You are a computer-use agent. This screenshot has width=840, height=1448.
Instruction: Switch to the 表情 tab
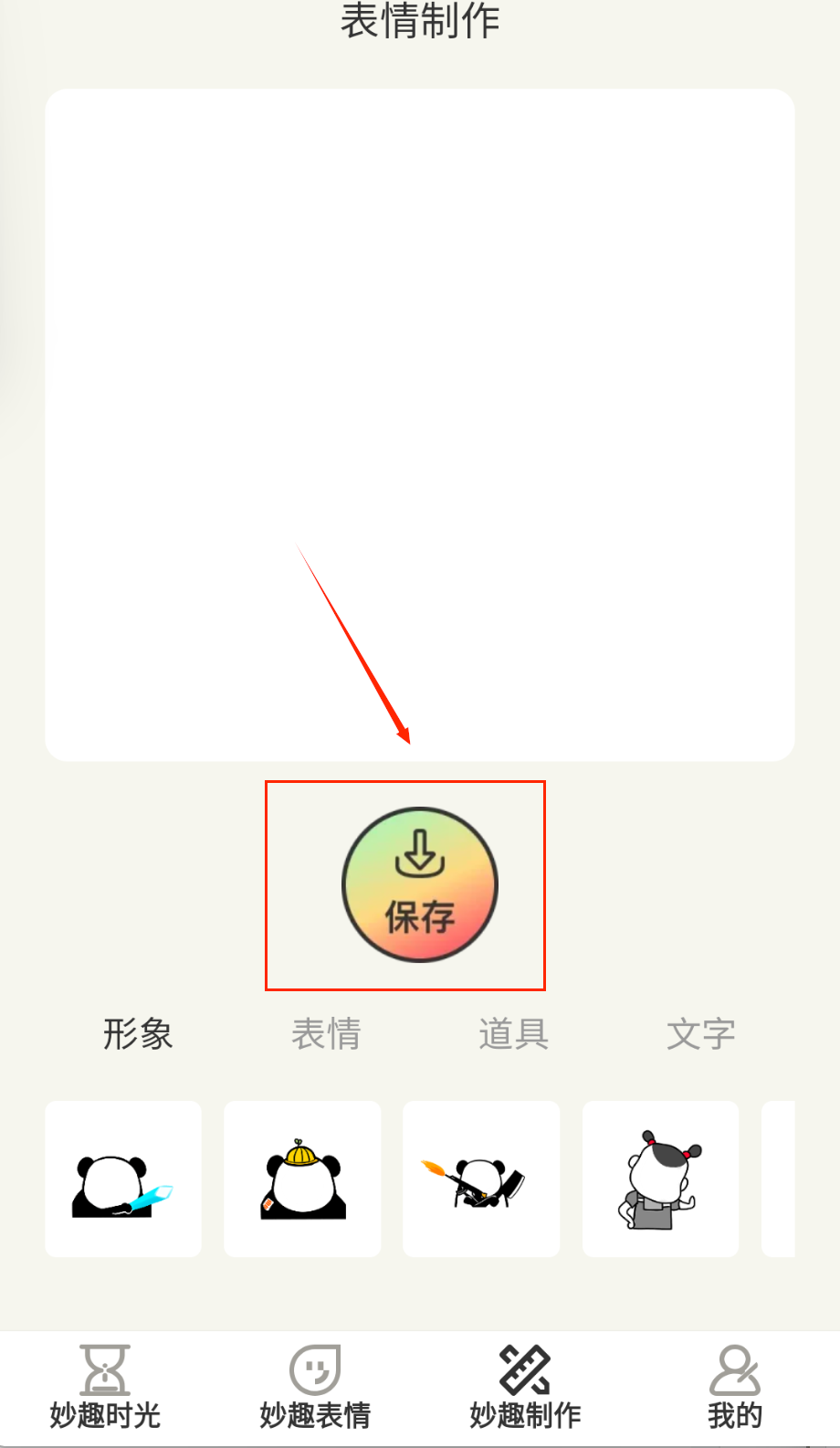326,1034
